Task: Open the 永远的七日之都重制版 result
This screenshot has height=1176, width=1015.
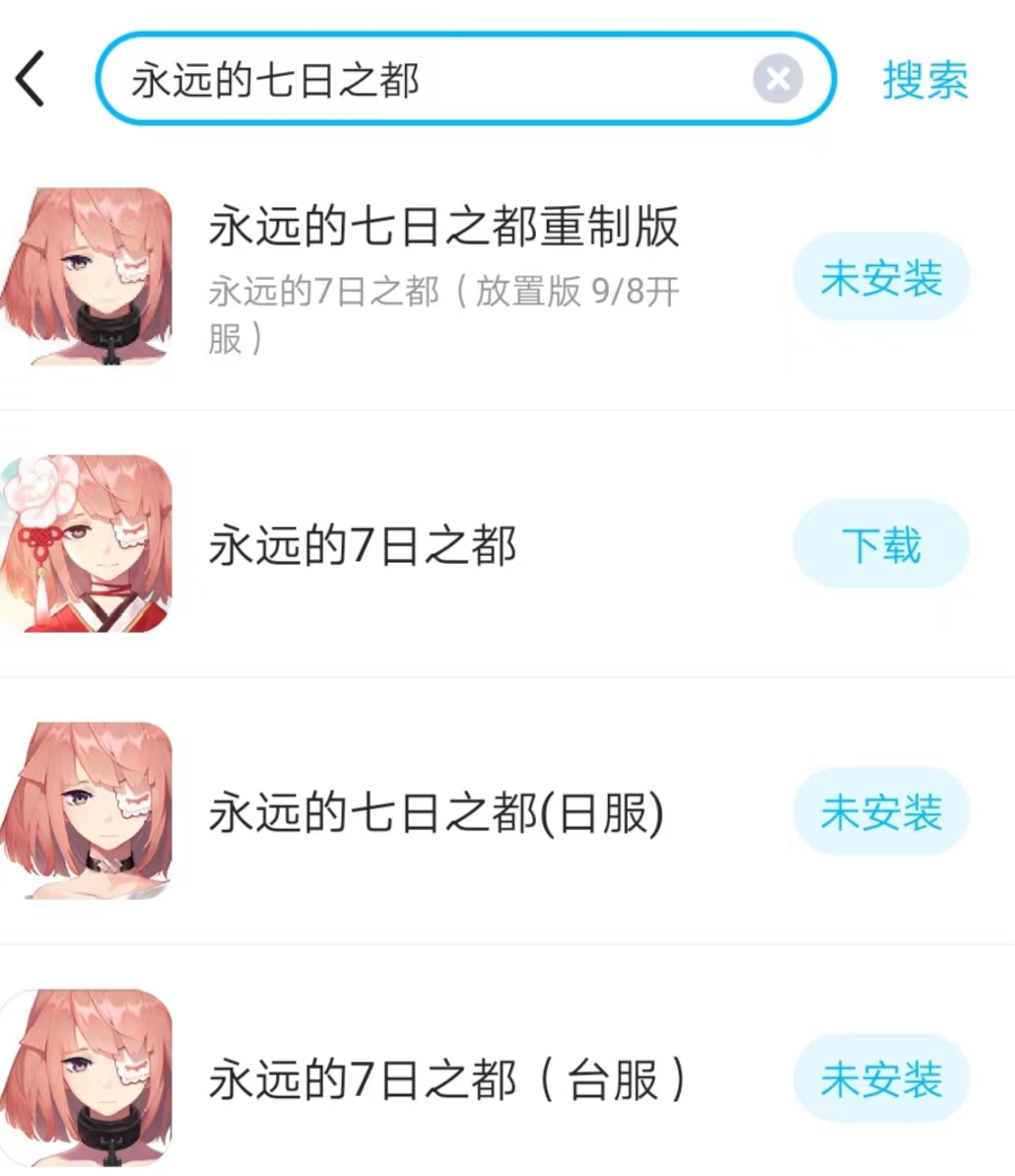Action: coord(443,228)
